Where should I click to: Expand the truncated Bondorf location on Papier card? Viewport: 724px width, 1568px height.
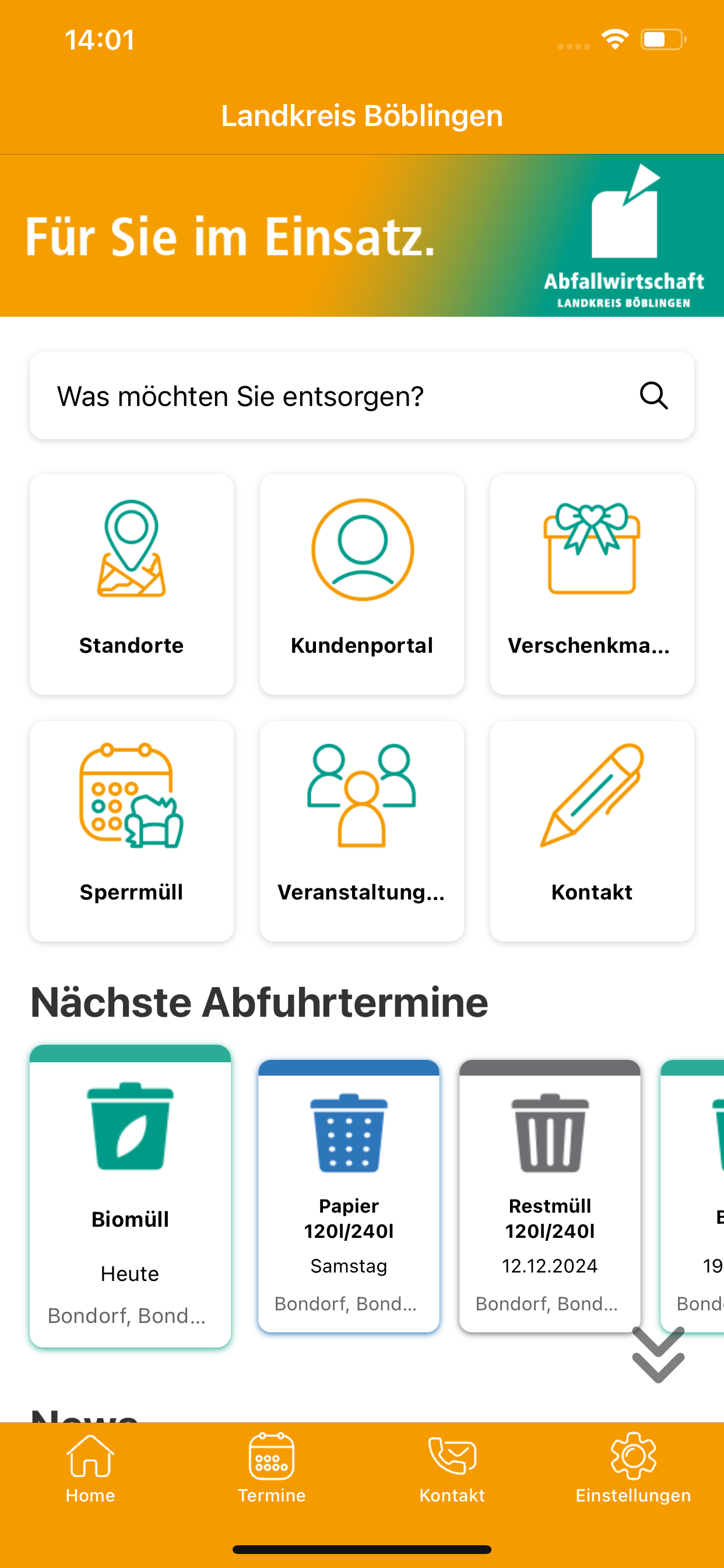(348, 1304)
